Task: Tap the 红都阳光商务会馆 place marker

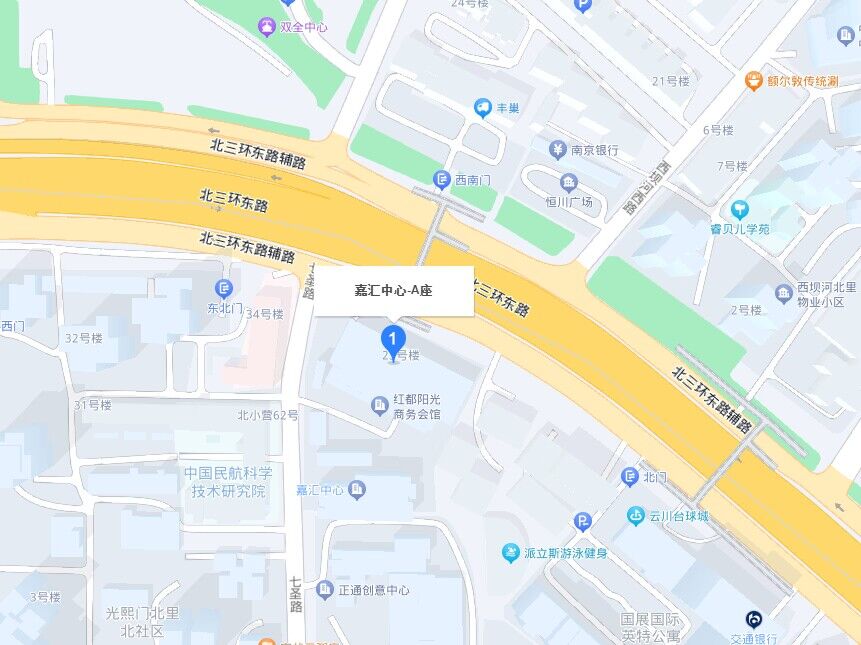Action: click(380, 405)
